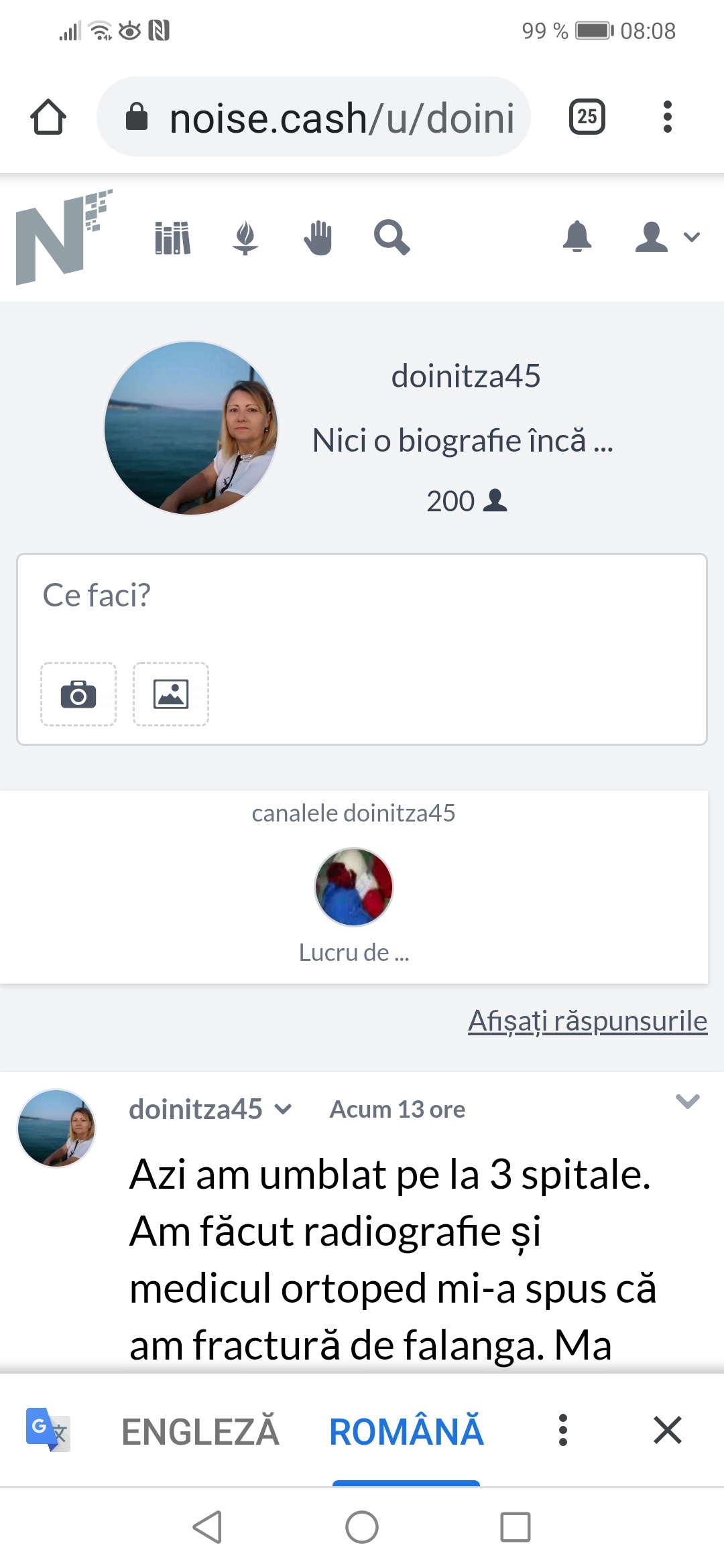
Task: Select ROMÂNĂ in the translate bar
Action: click(x=406, y=1431)
